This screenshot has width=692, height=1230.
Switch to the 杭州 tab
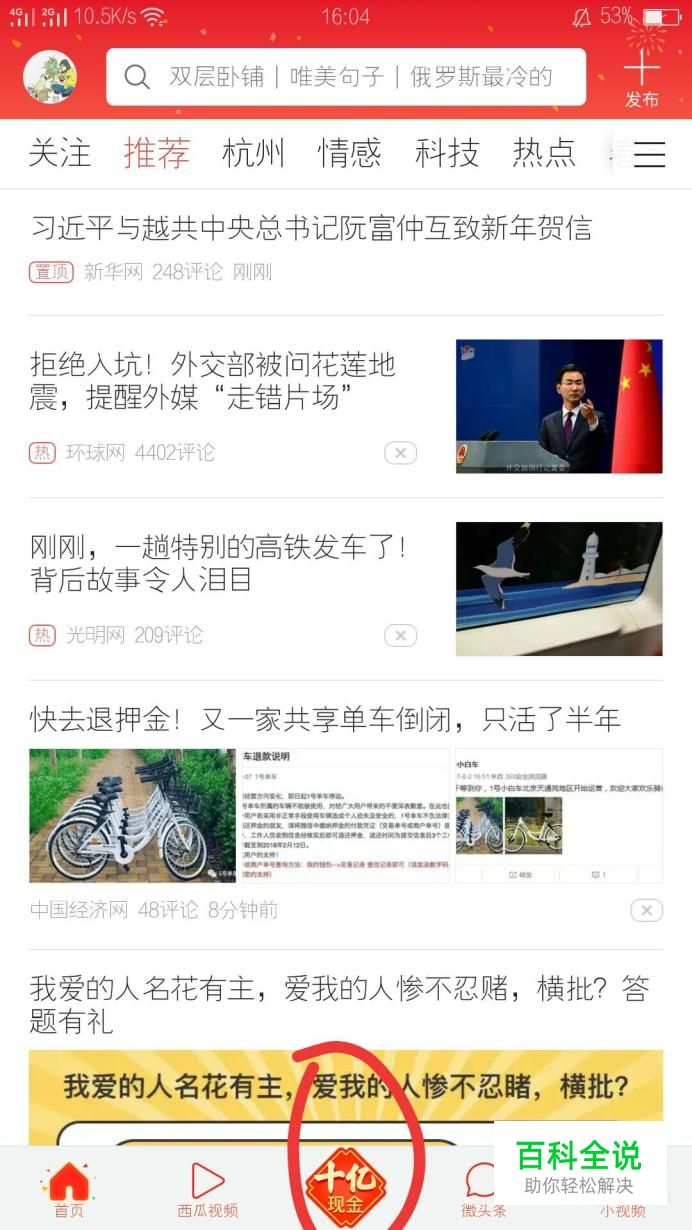254,154
